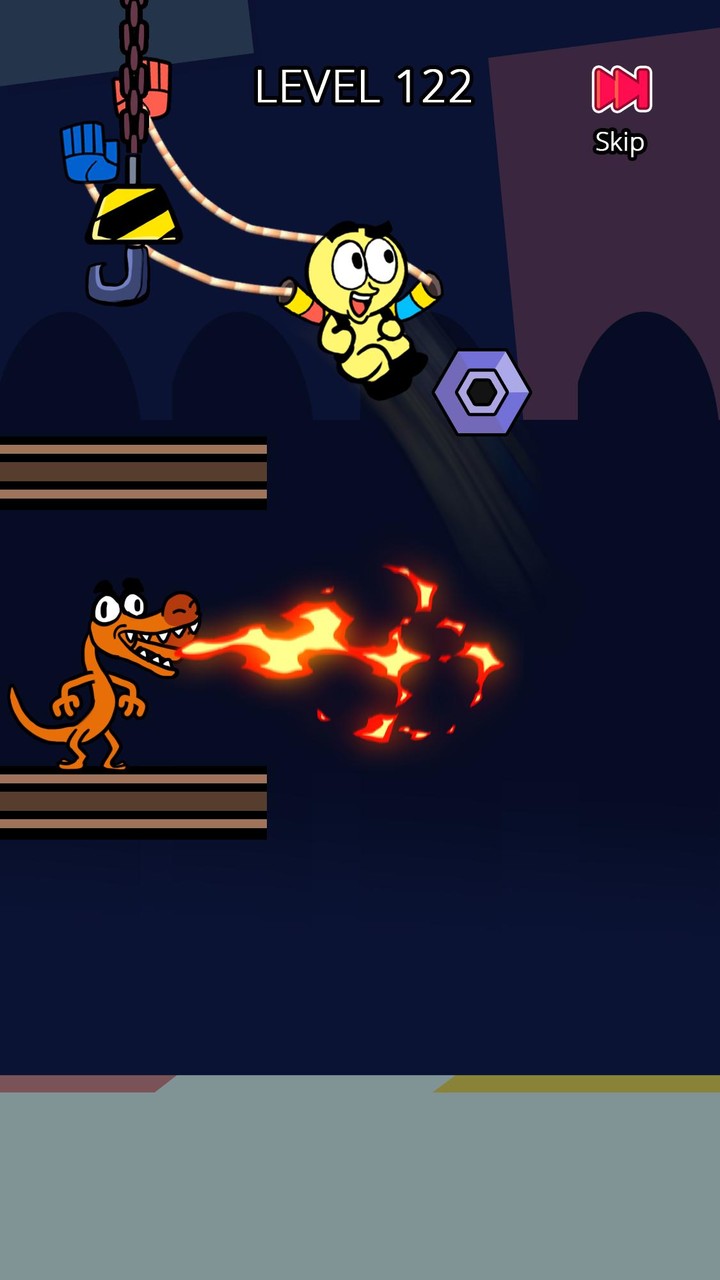Tap the yellow striped crane hook

click(132, 215)
